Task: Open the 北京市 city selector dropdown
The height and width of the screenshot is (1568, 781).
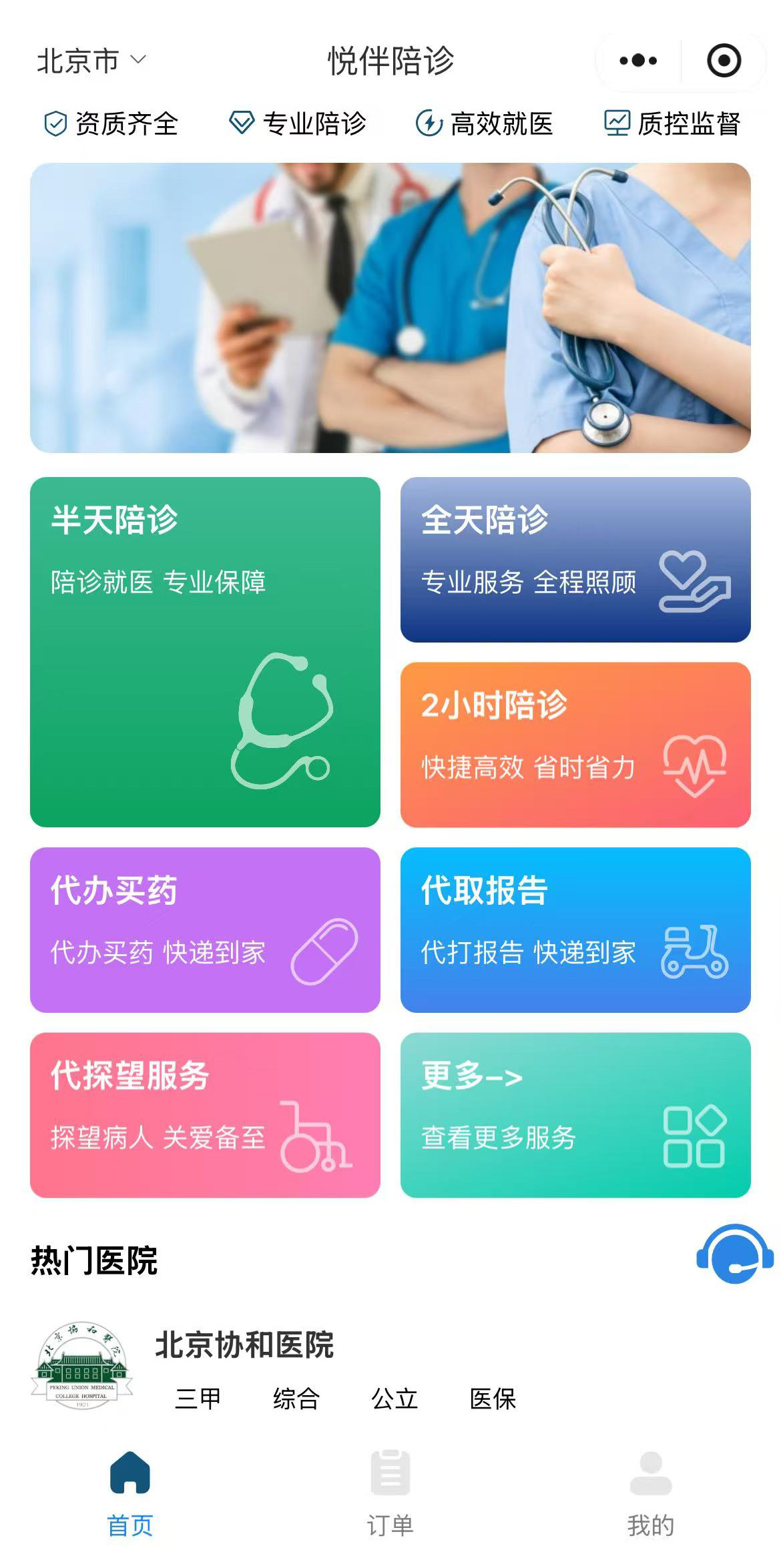Action: (90, 60)
